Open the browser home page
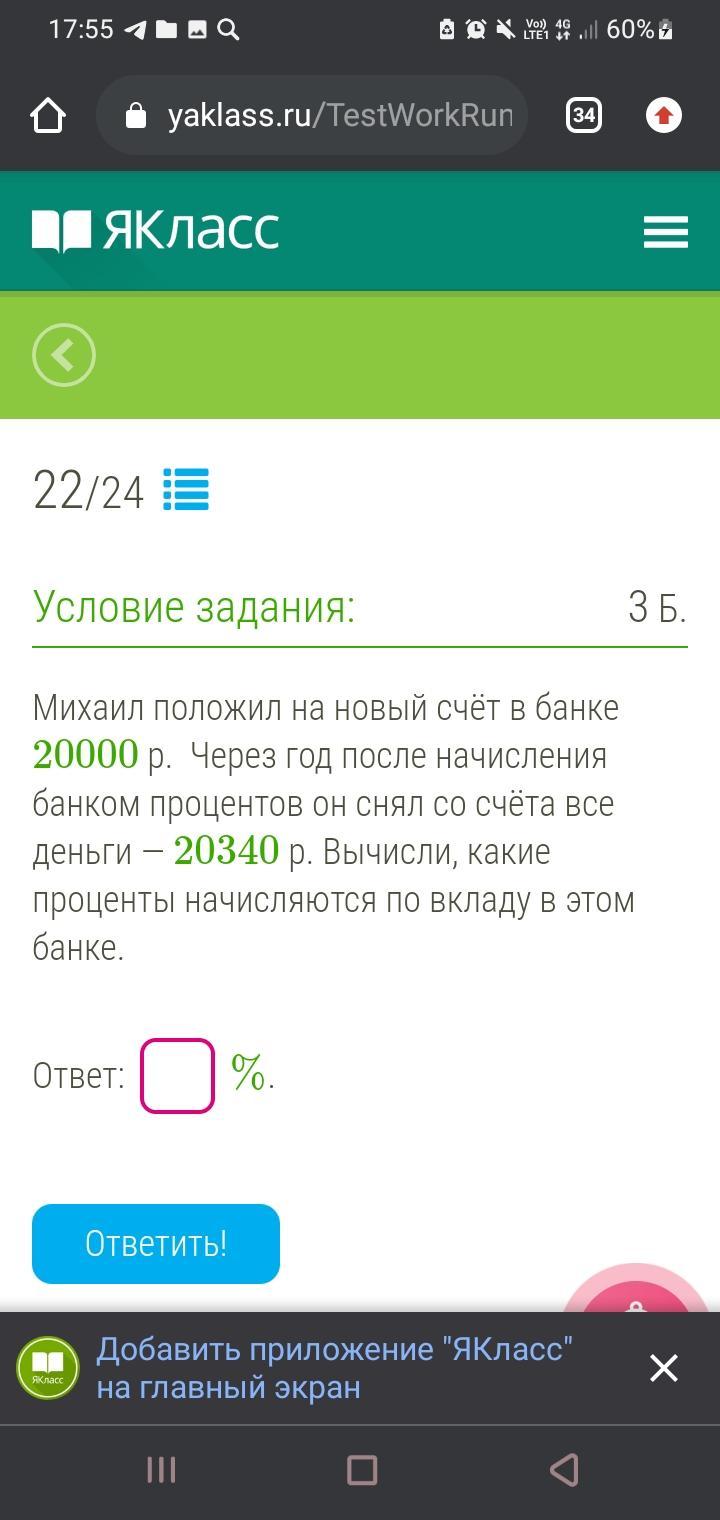This screenshot has width=720, height=1520. click(x=48, y=116)
